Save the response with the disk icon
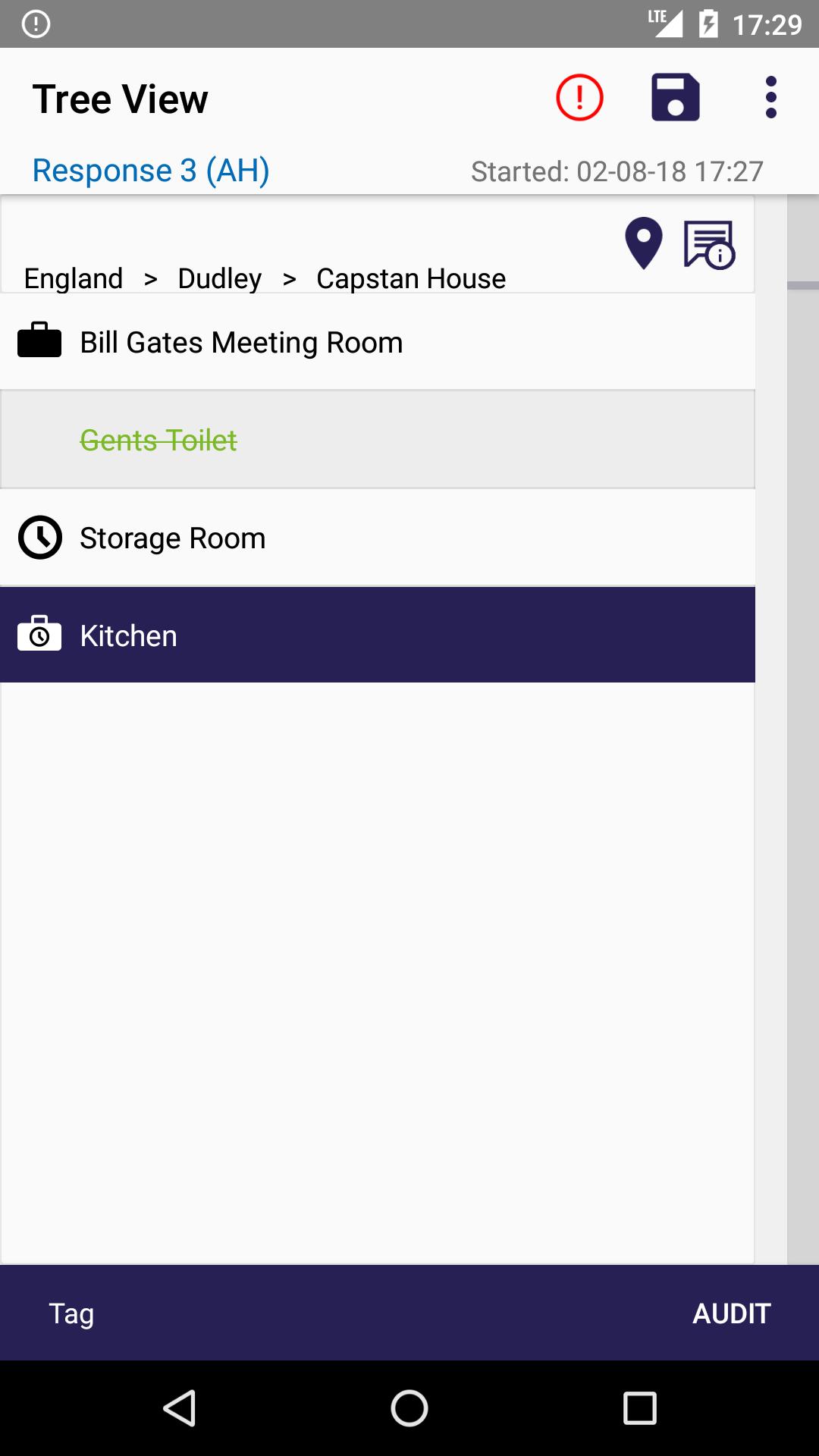This screenshot has width=819, height=1456. [675, 98]
